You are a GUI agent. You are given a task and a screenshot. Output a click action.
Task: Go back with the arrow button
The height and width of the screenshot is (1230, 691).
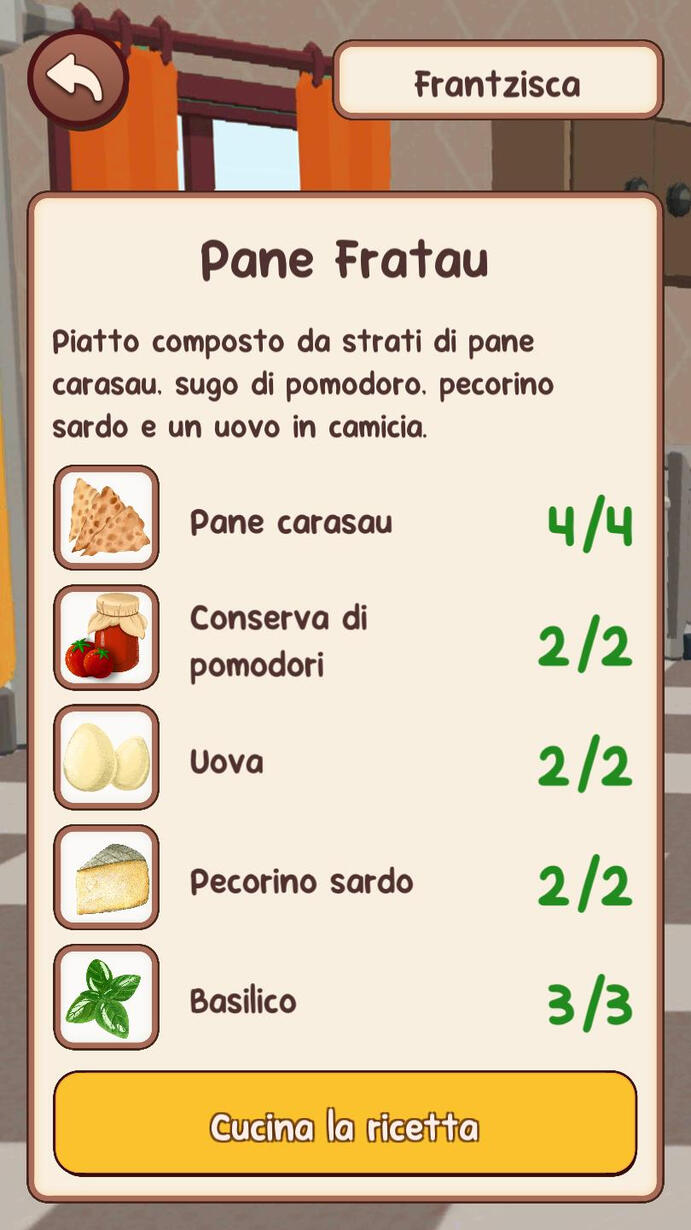coord(78,78)
